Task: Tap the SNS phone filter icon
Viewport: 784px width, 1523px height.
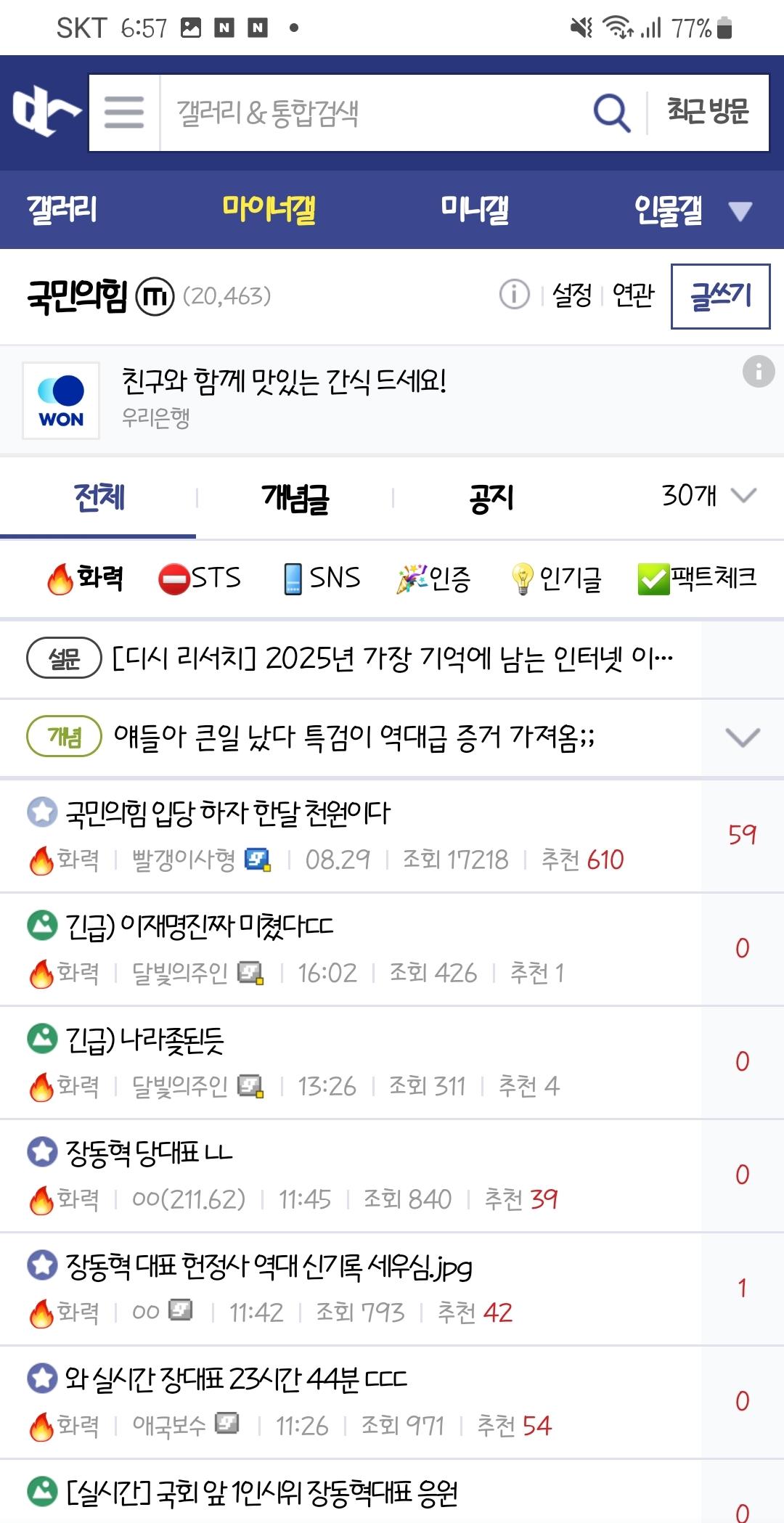Action: (x=293, y=577)
